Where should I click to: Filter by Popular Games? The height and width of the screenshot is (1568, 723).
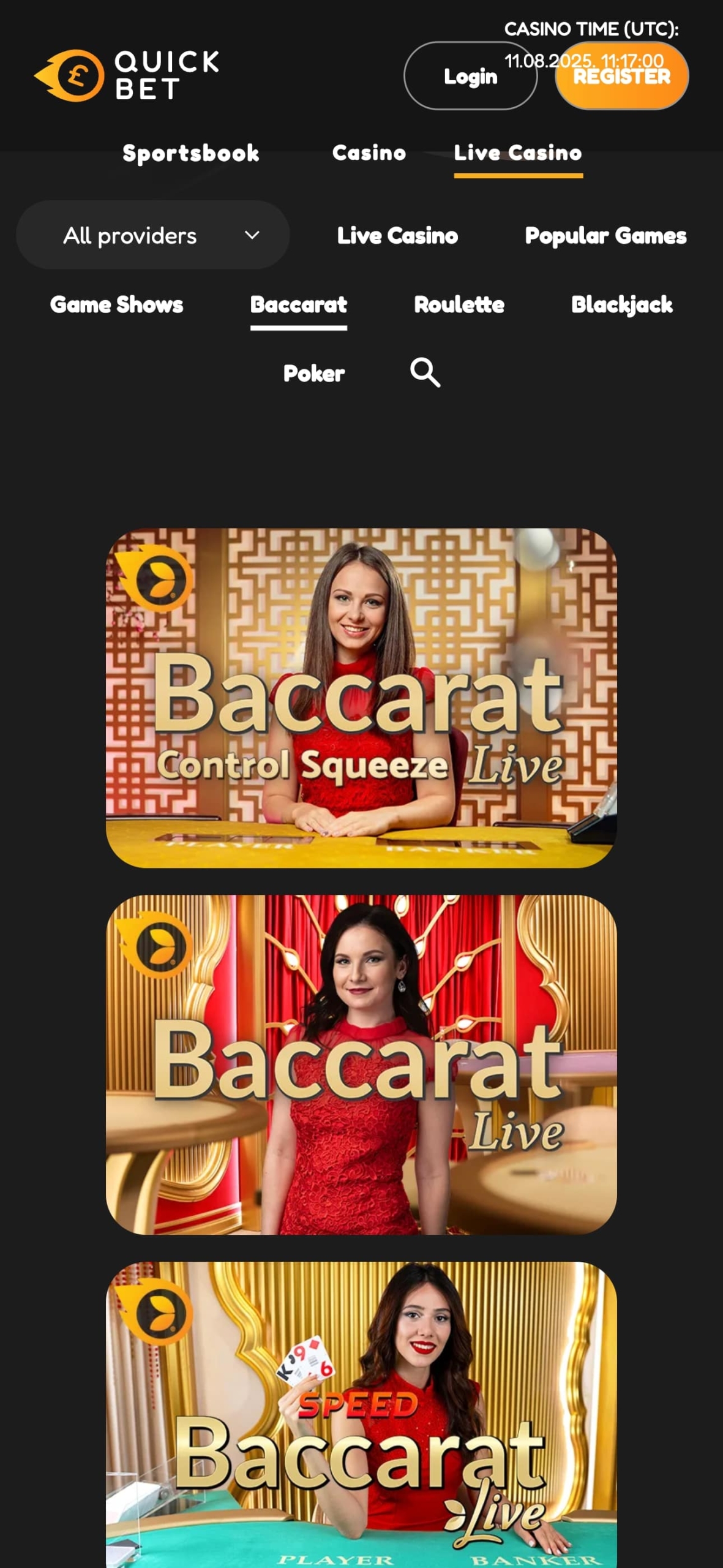[605, 236]
